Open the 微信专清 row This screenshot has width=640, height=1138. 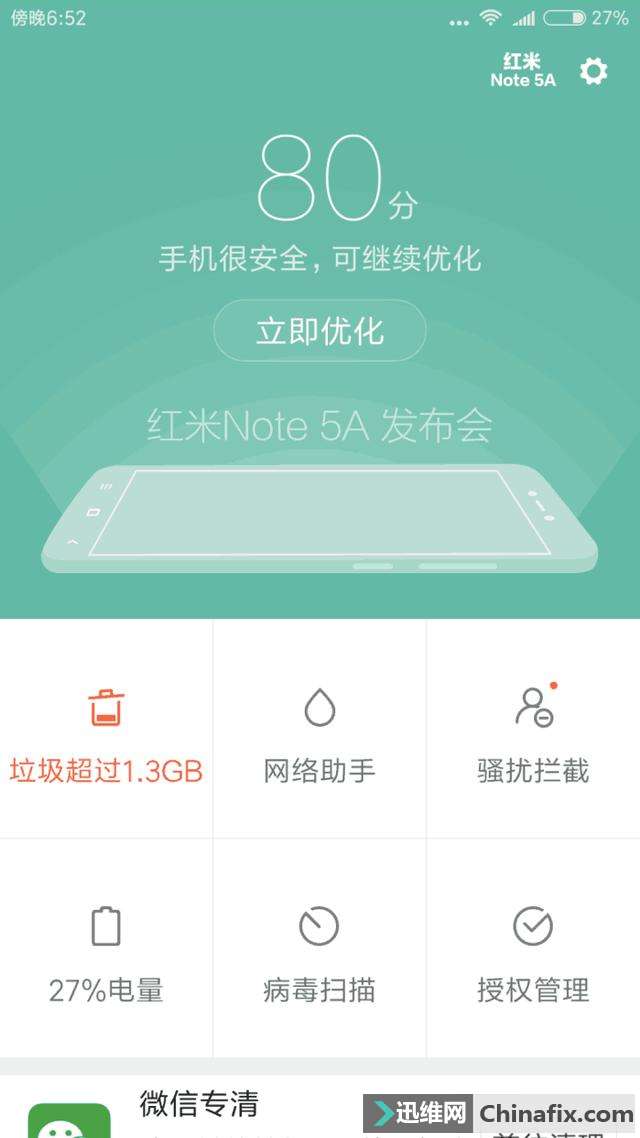(x=320, y=1108)
